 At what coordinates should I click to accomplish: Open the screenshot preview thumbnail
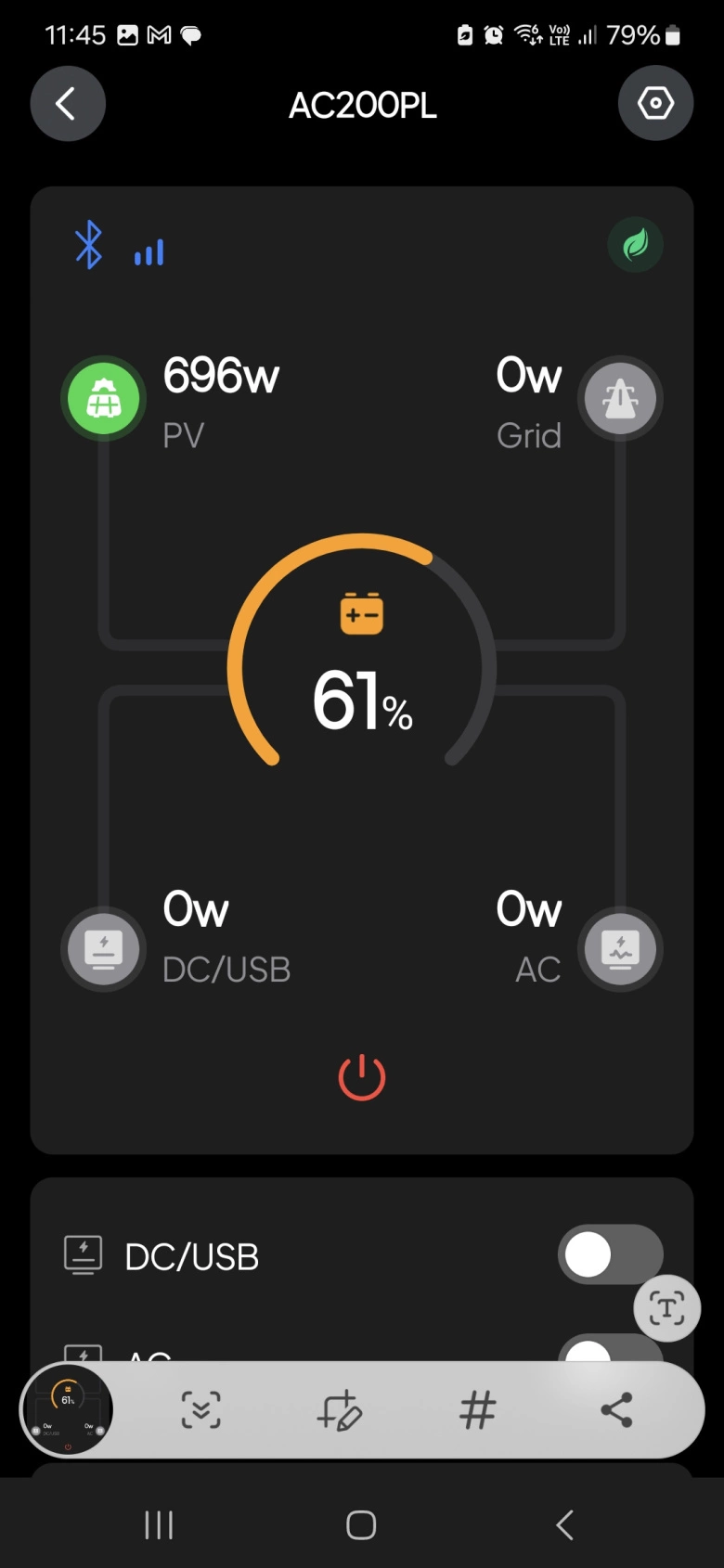(68, 1410)
